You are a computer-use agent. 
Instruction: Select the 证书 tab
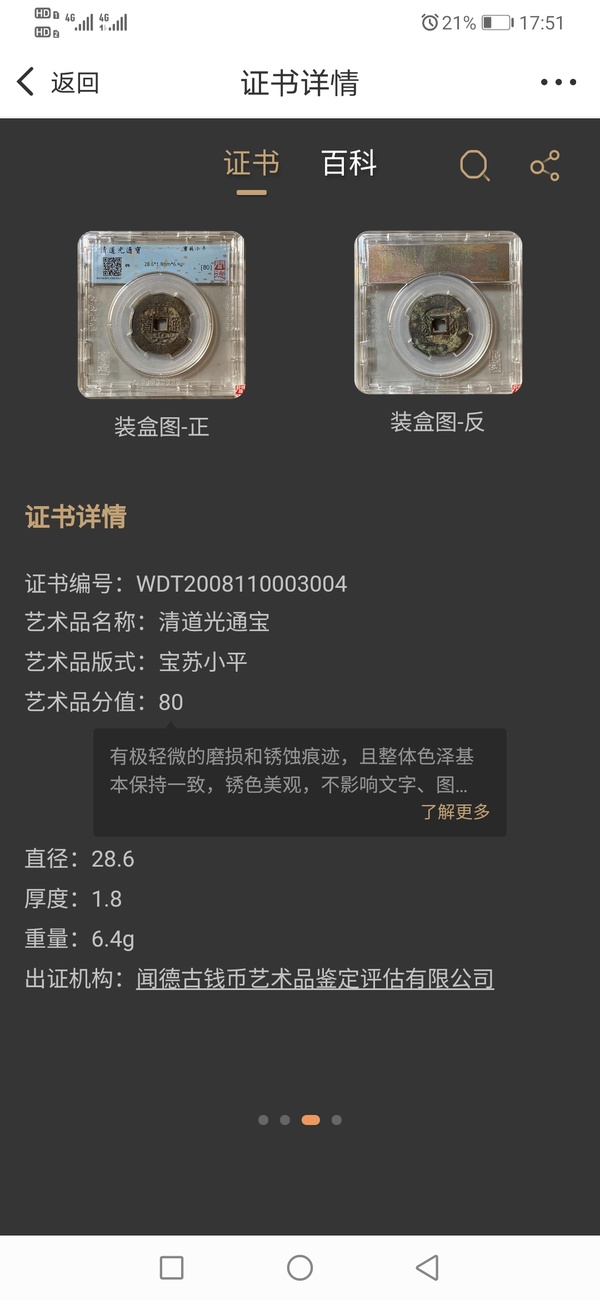(251, 164)
